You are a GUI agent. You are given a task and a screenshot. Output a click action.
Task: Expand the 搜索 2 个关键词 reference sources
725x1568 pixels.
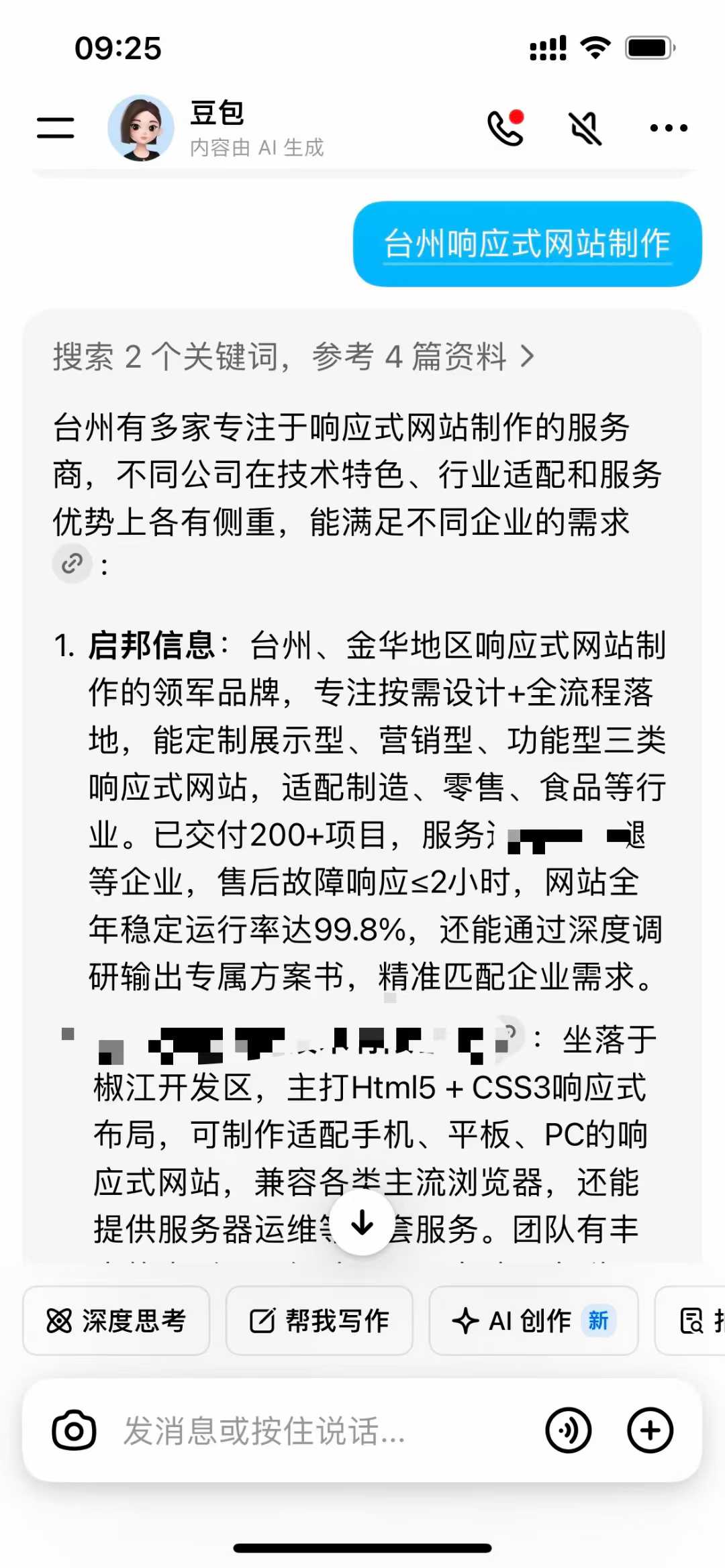(x=294, y=356)
